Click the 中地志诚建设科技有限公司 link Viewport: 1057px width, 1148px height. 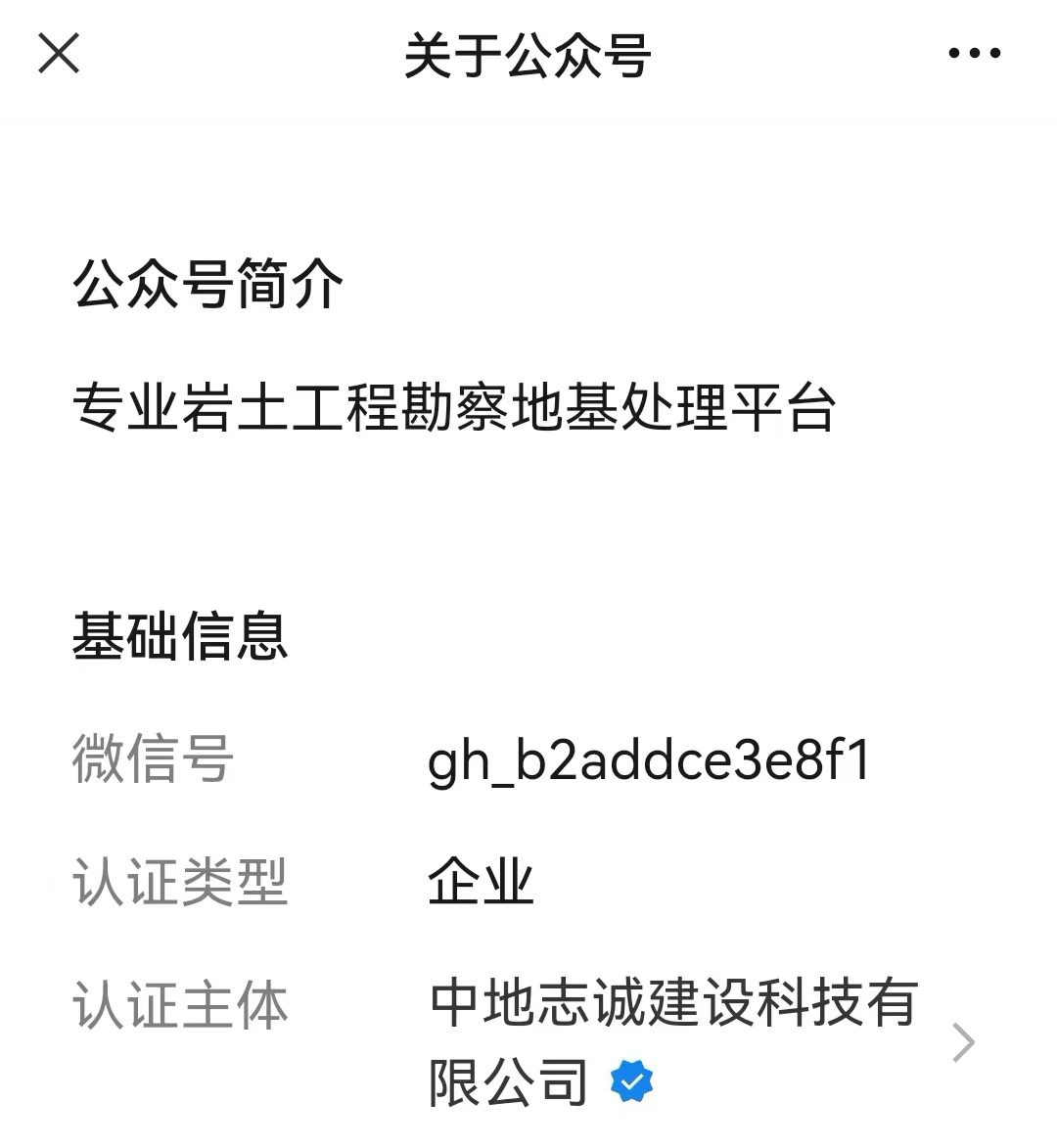point(675,1002)
